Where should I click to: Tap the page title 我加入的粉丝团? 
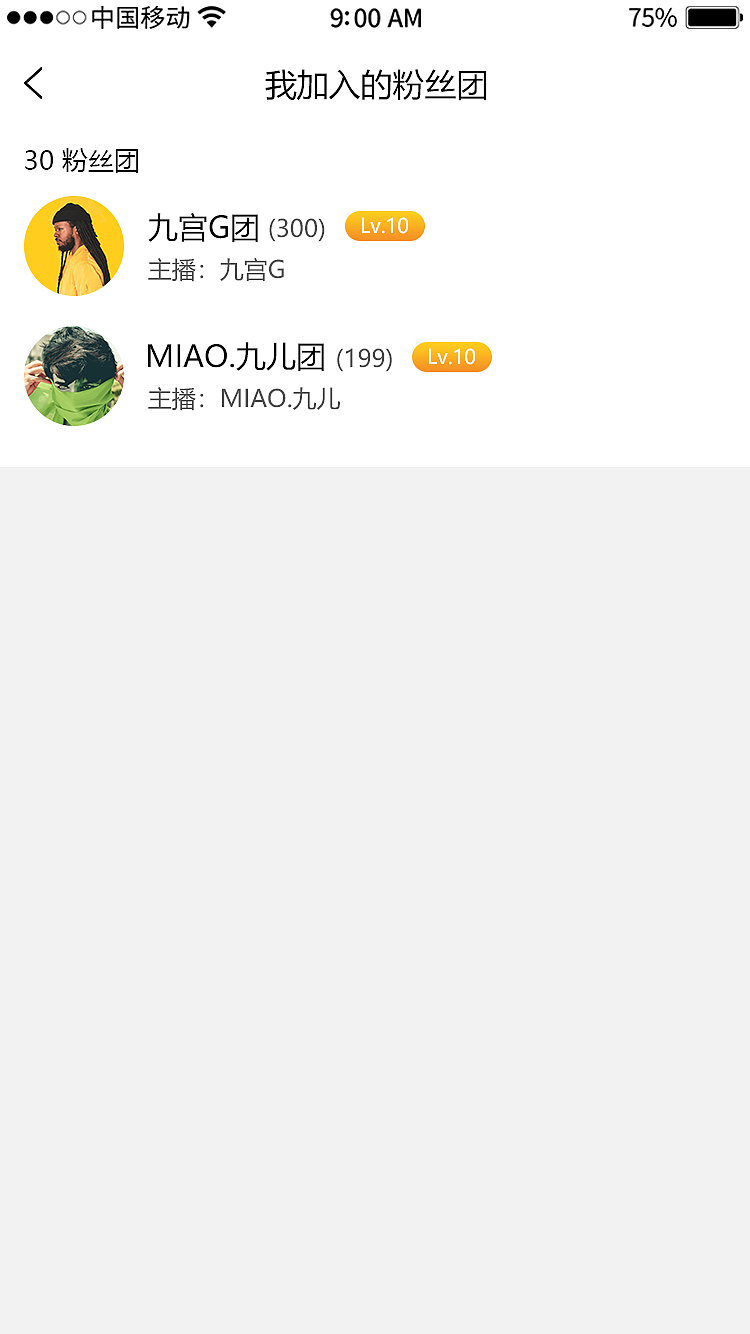[x=375, y=86]
